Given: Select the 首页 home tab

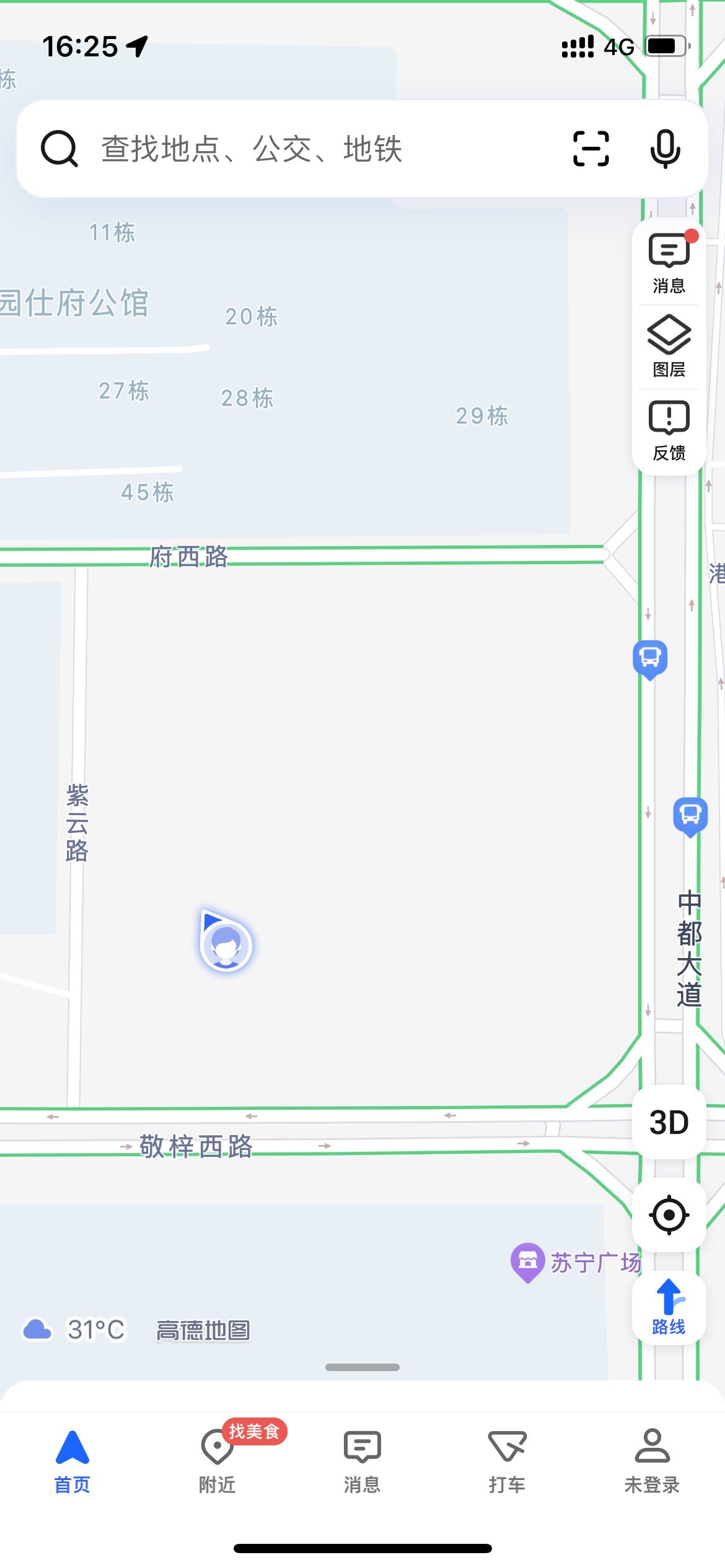Looking at the screenshot, I should [x=72, y=1460].
